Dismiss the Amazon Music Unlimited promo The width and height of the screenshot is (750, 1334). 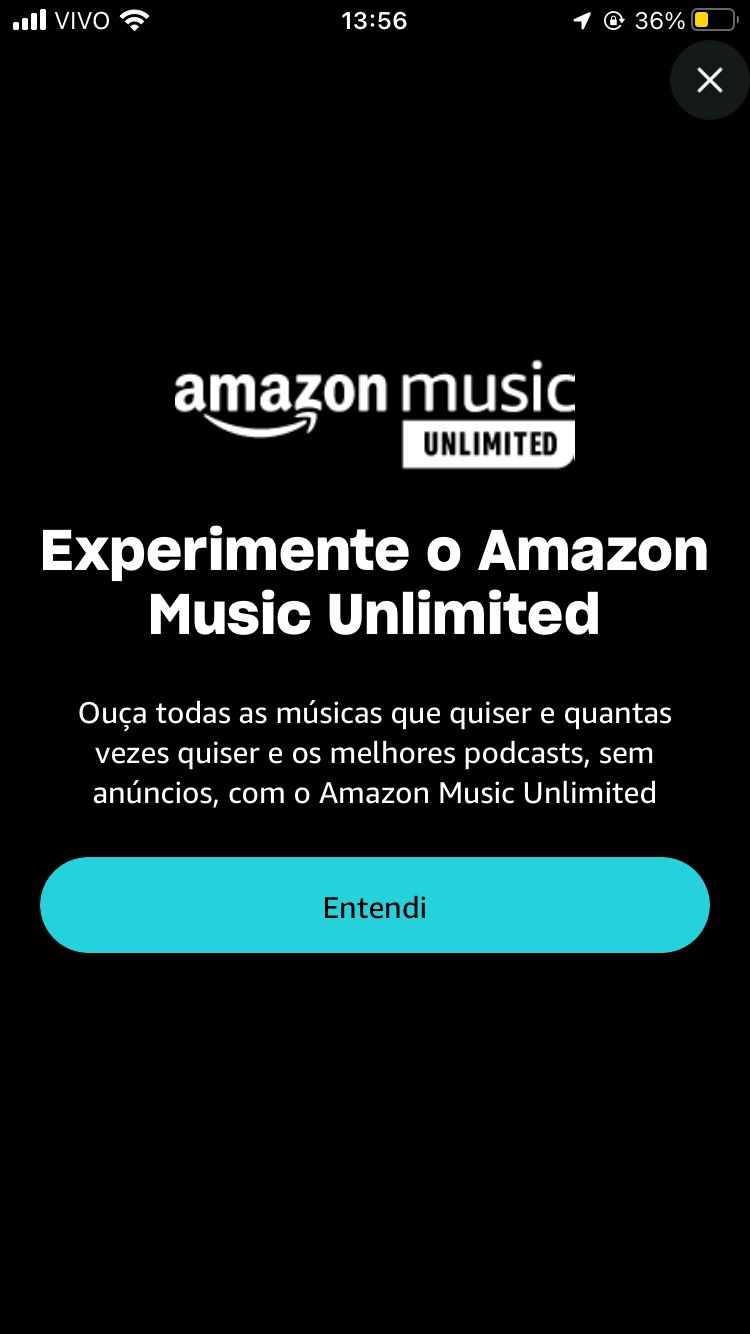point(709,80)
